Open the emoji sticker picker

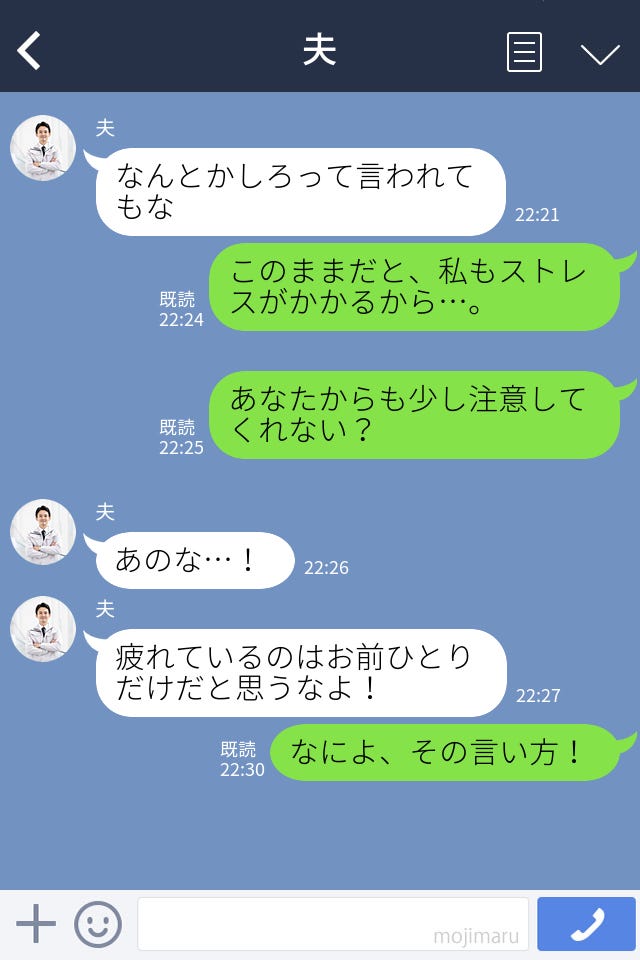tap(98, 924)
